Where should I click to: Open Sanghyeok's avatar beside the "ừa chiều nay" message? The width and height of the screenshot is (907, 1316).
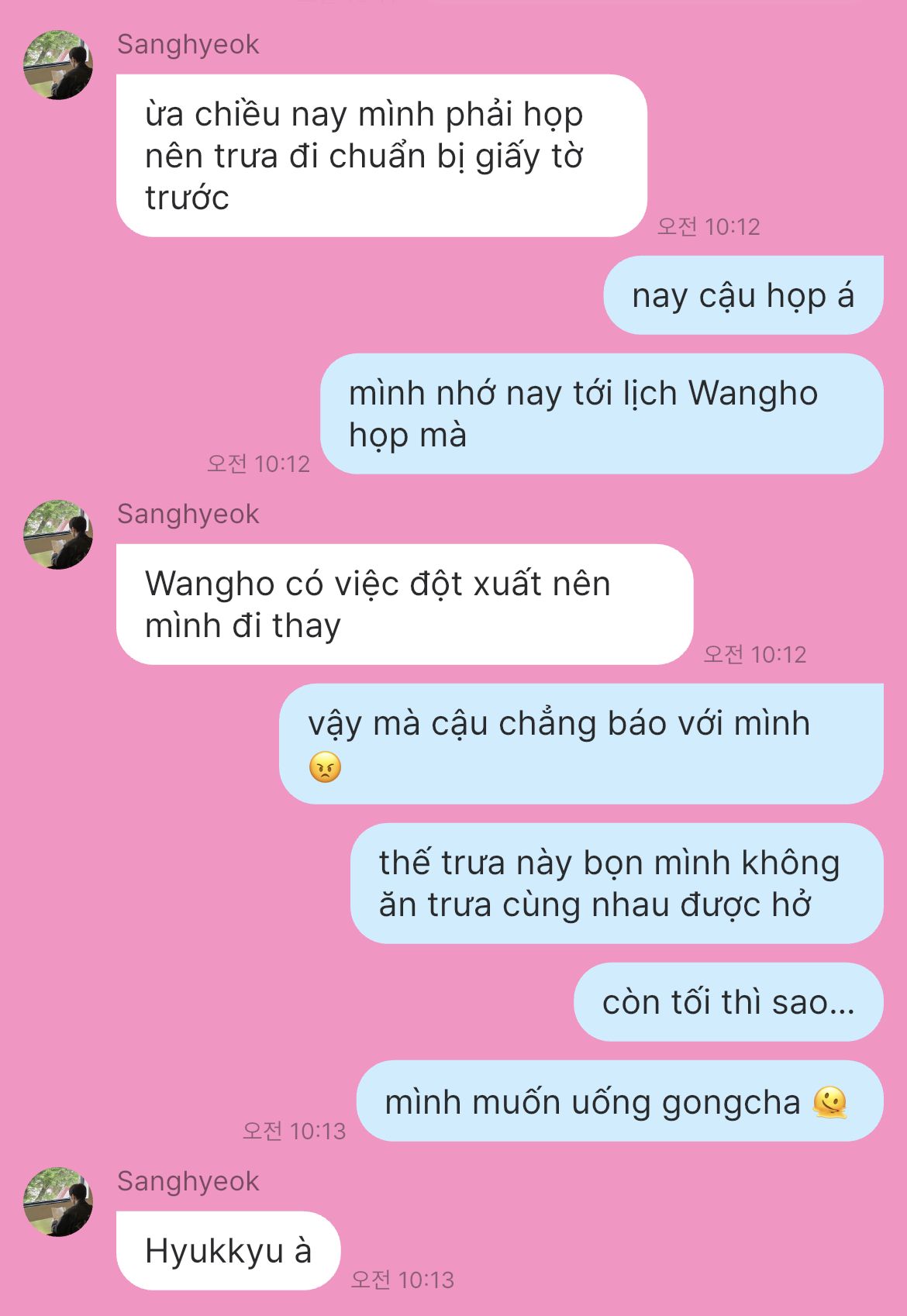tap(58, 65)
